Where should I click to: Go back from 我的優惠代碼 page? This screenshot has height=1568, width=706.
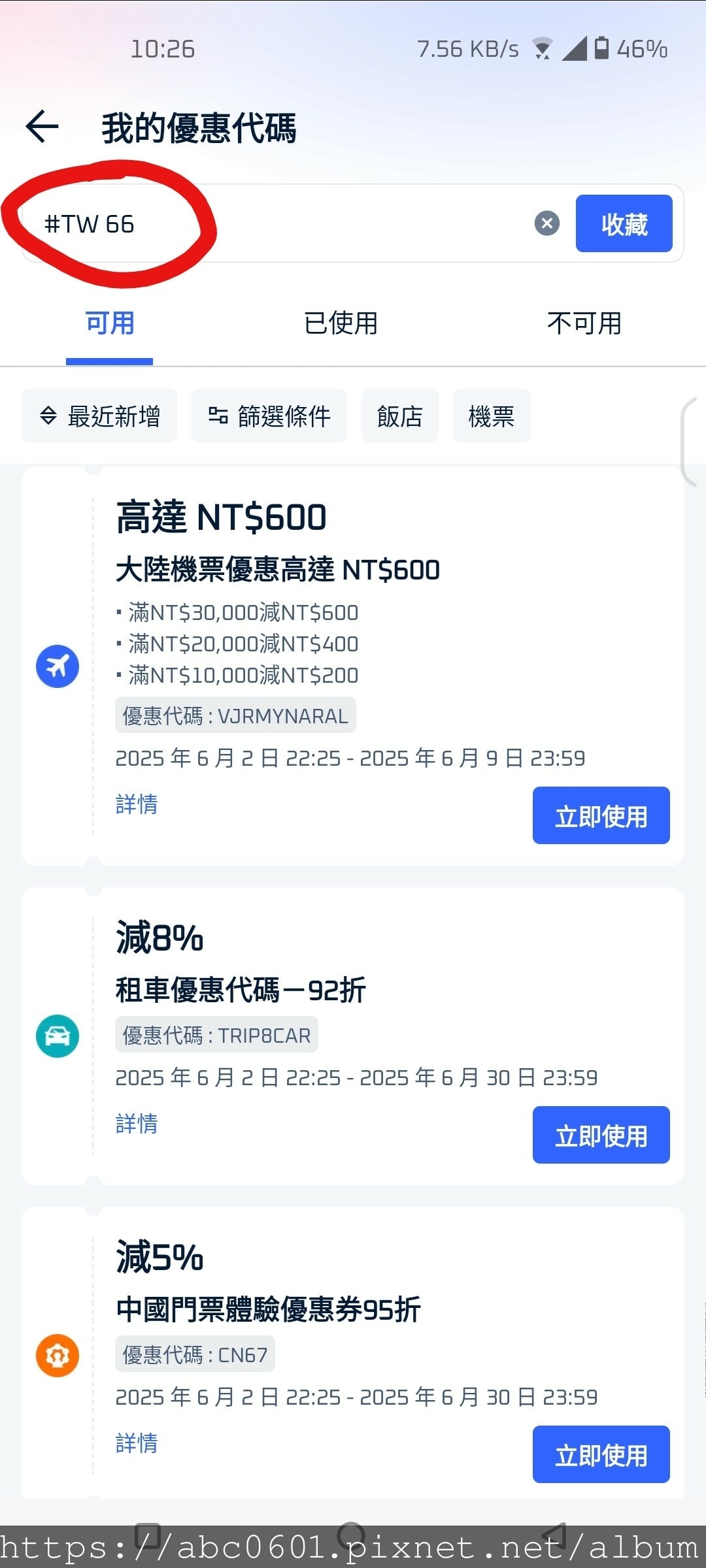(42, 127)
